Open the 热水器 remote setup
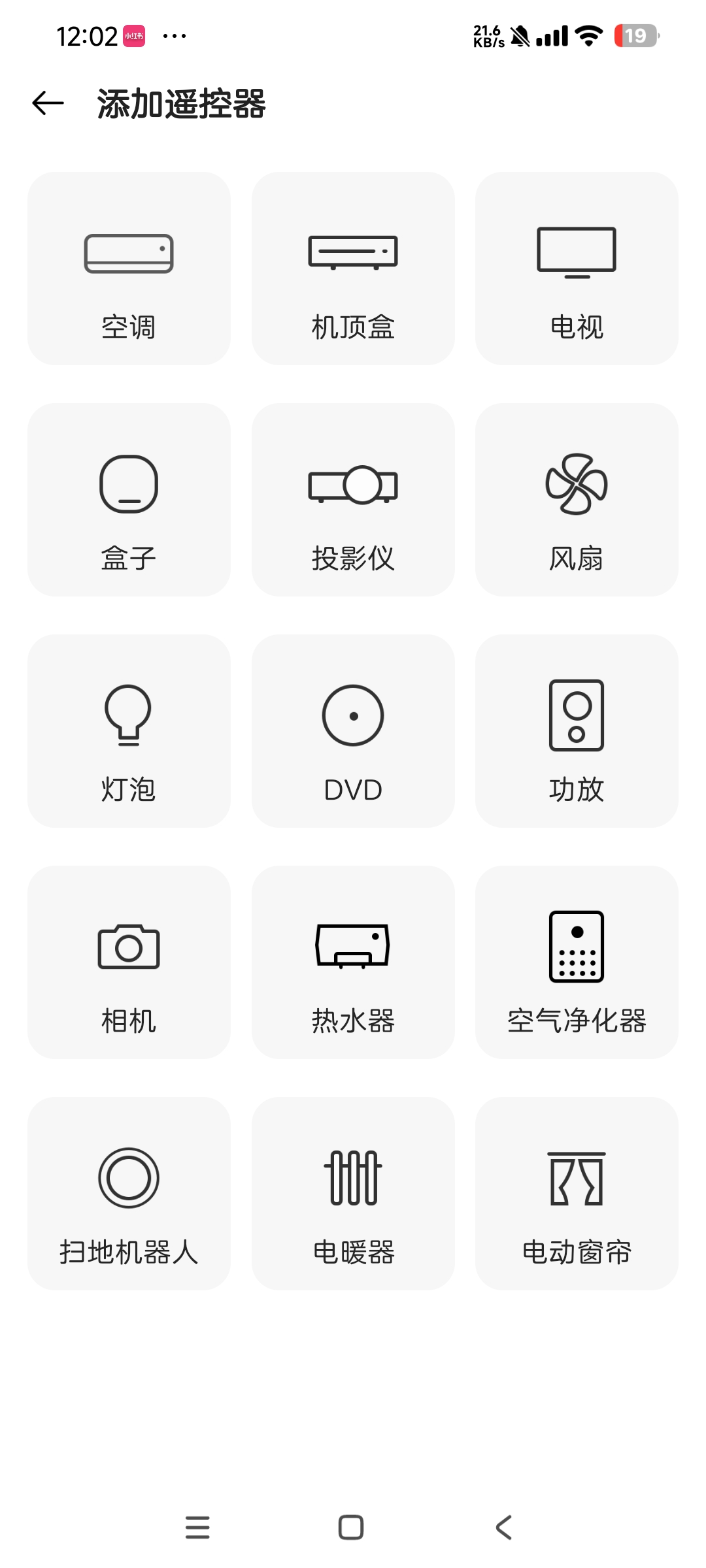The image size is (706, 1568). pos(353,962)
